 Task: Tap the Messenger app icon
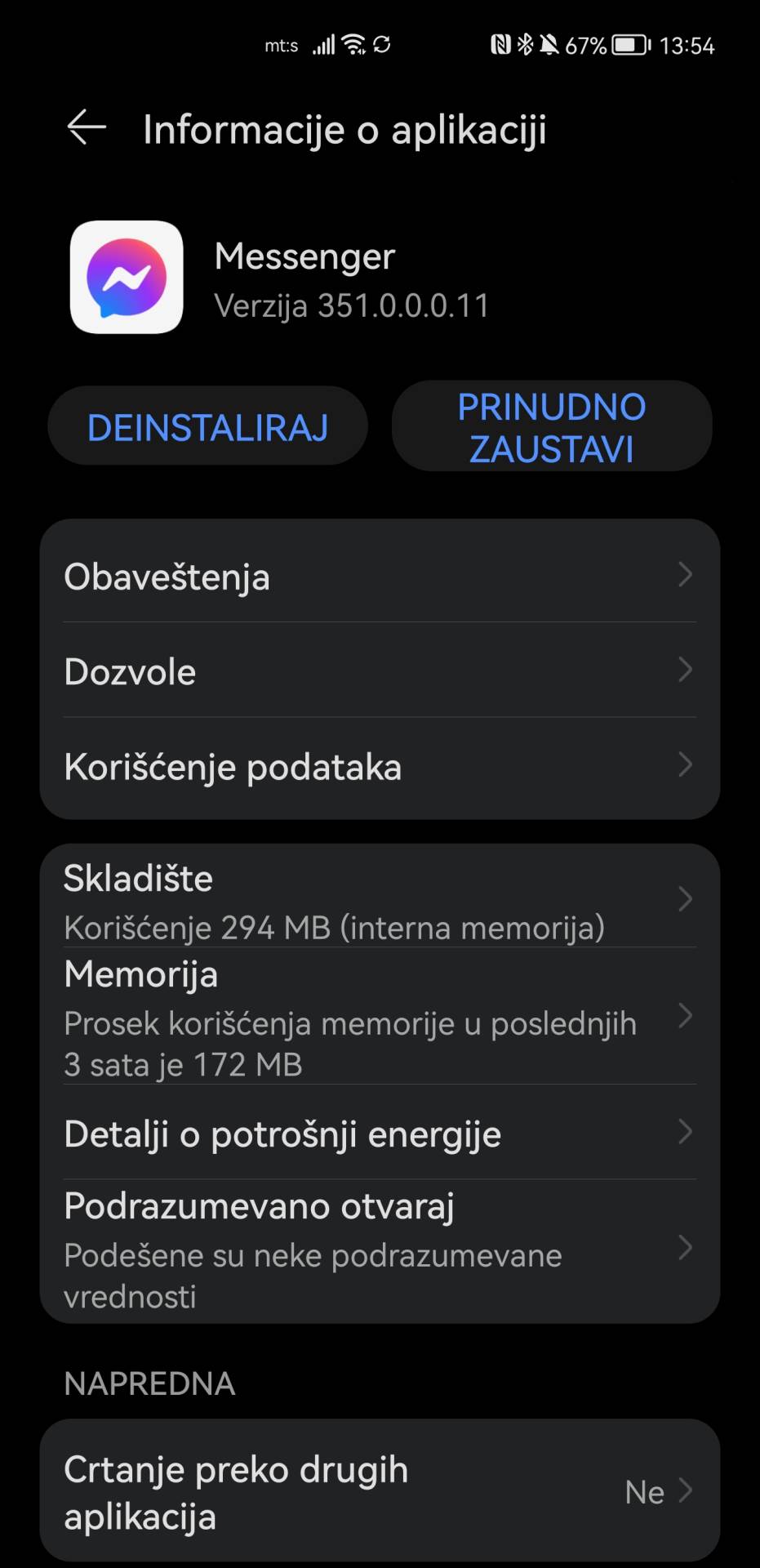(127, 277)
